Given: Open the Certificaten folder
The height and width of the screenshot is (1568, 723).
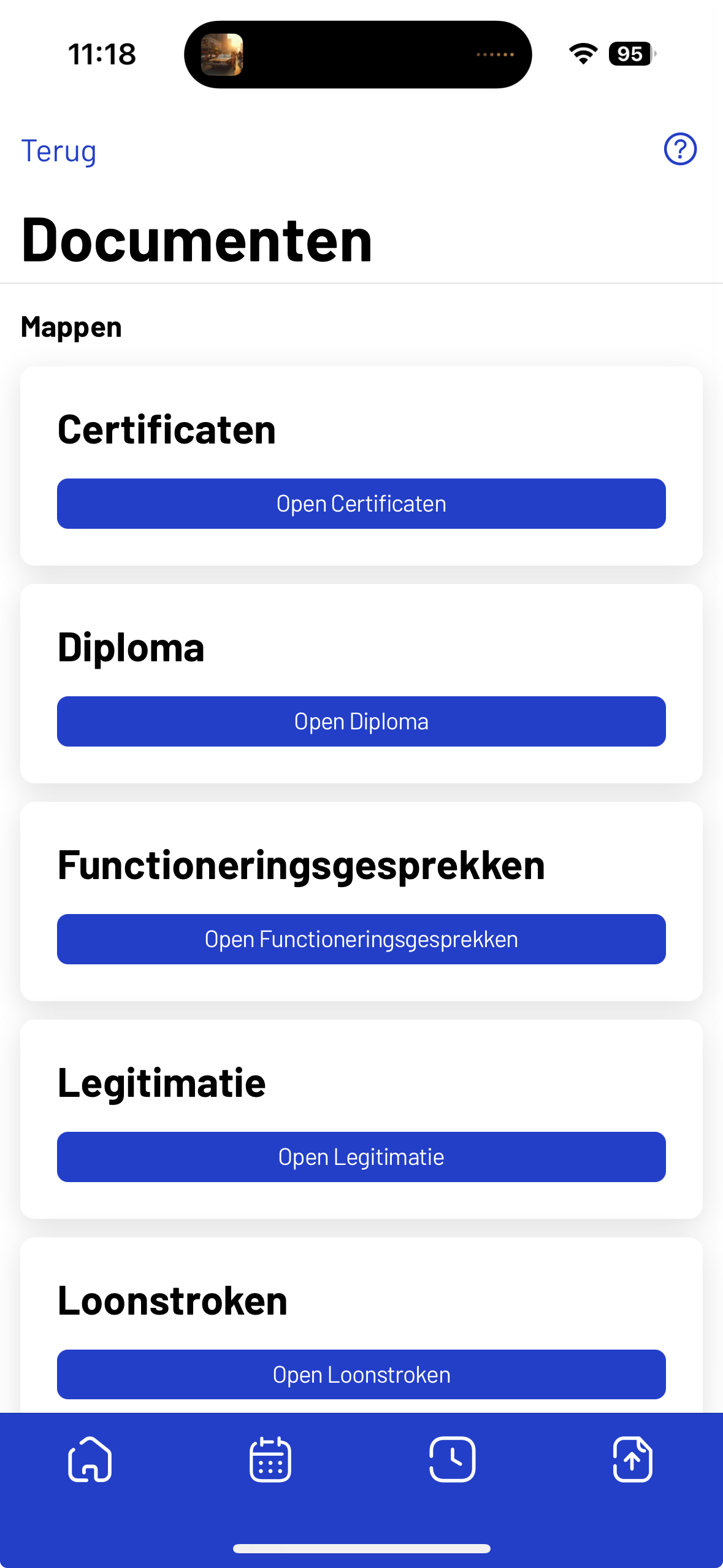Looking at the screenshot, I should tap(361, 504).
